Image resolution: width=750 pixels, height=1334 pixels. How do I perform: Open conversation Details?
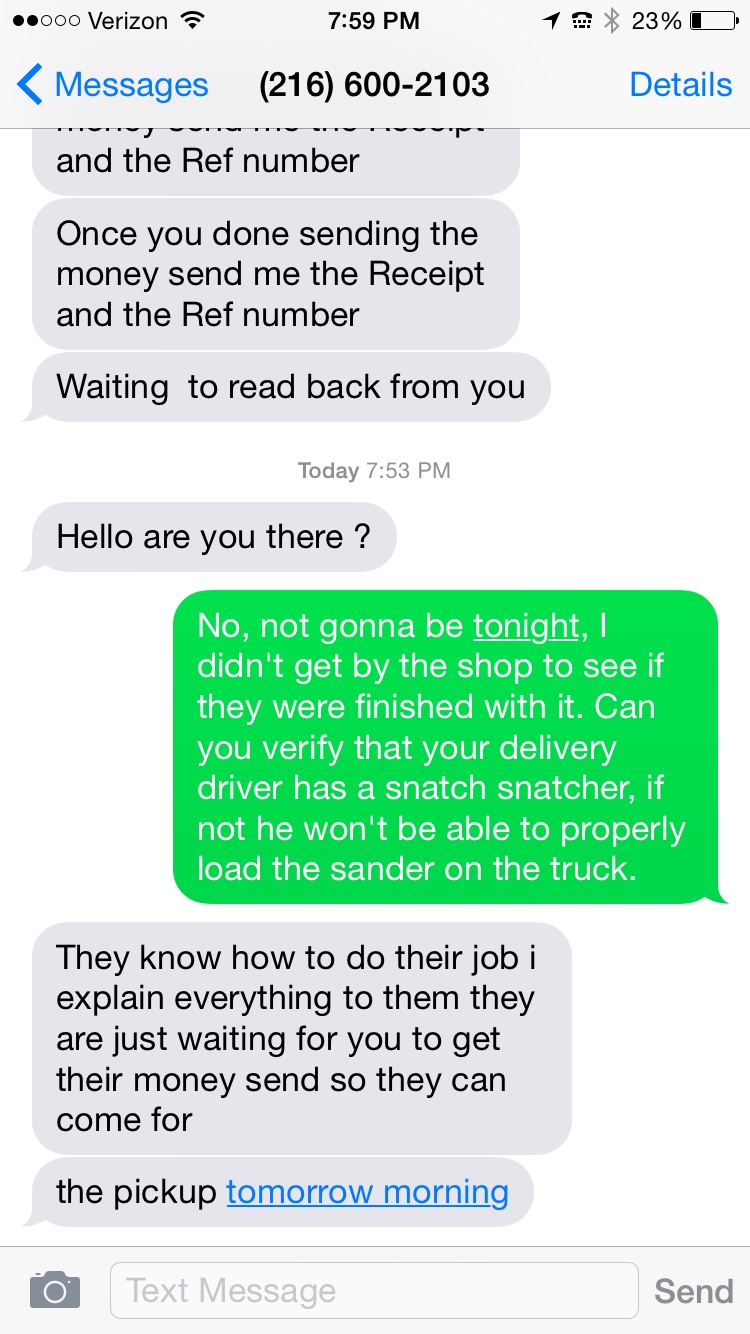coord(680,85)
